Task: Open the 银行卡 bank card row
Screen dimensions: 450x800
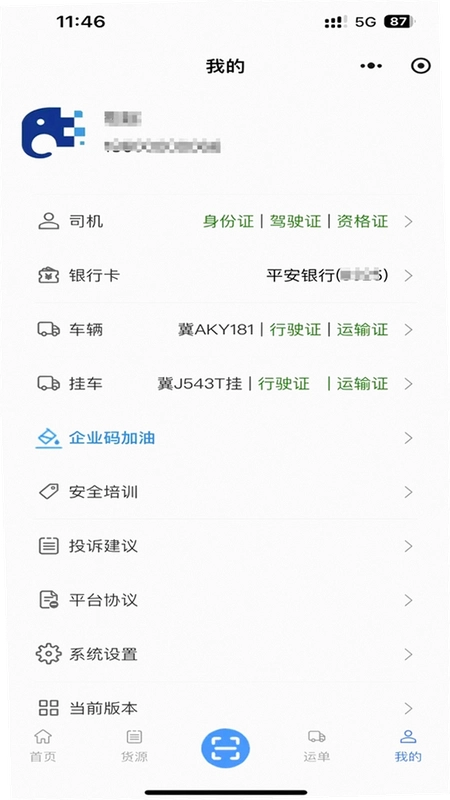Action: [x=225, y=276]
